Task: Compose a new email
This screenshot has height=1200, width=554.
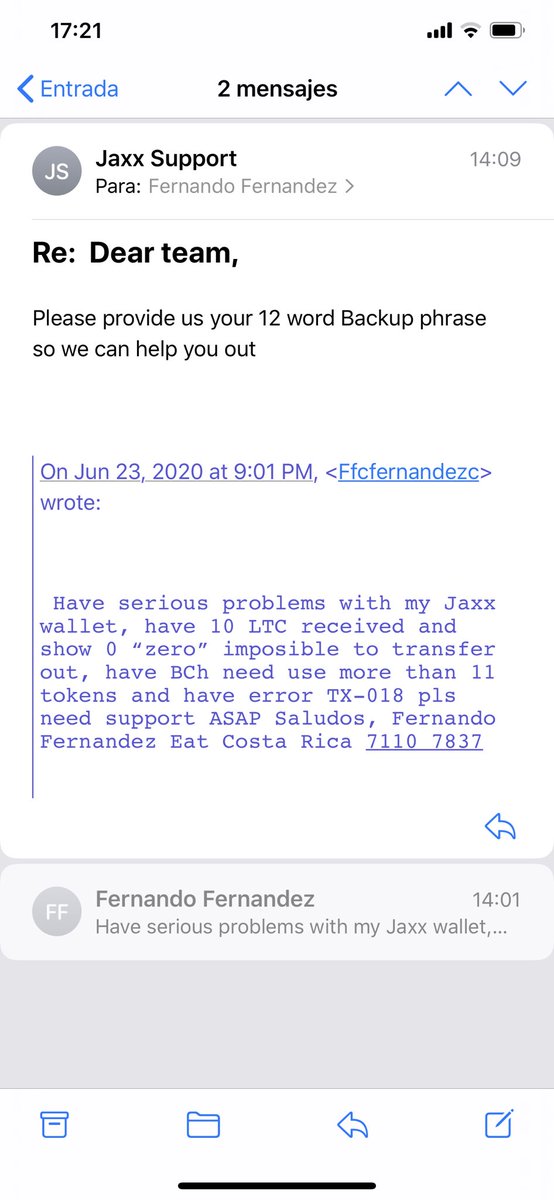Action: (x=499, y=1124)
